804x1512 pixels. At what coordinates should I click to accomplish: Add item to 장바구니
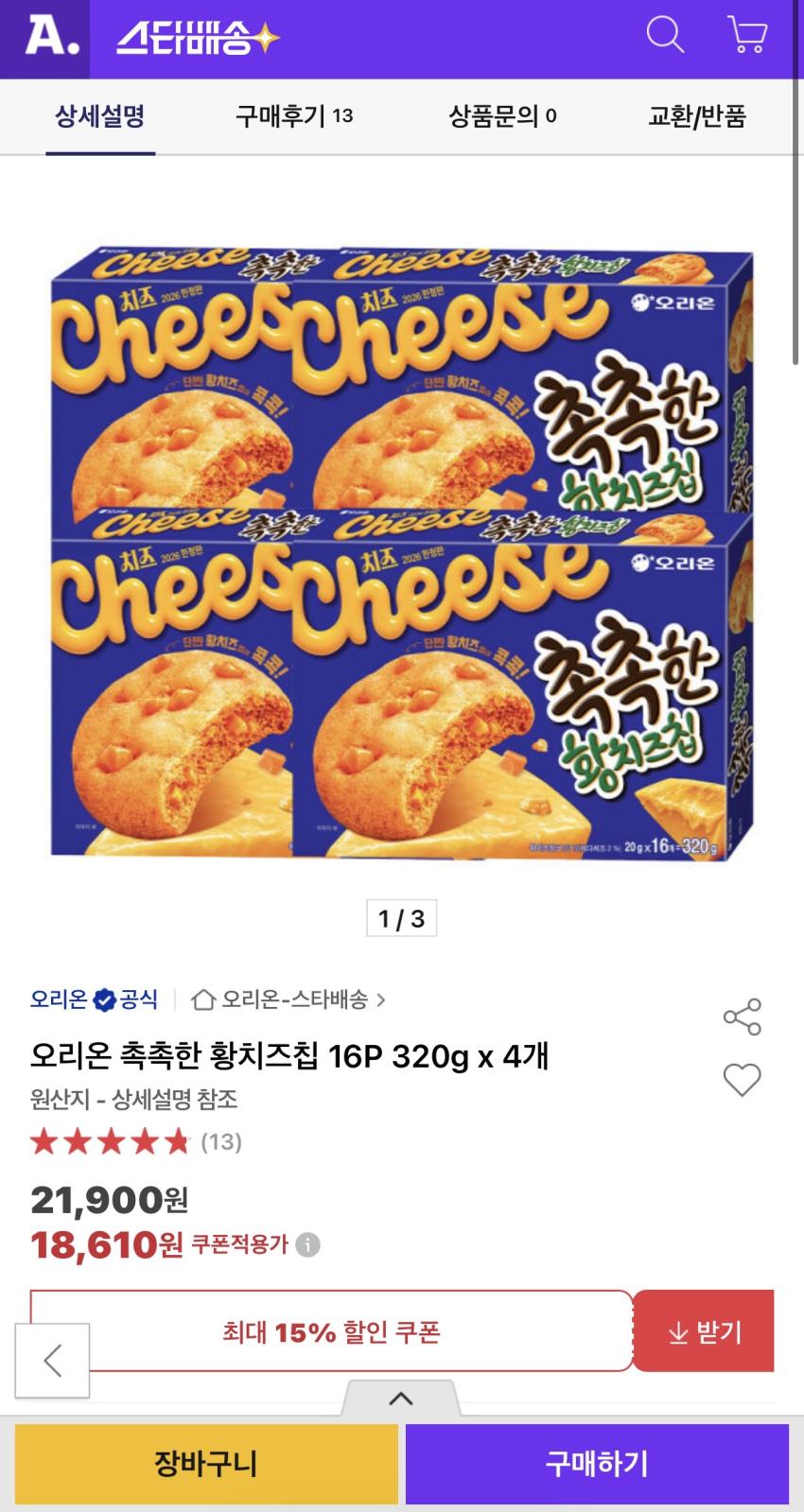pos(206,1464)
